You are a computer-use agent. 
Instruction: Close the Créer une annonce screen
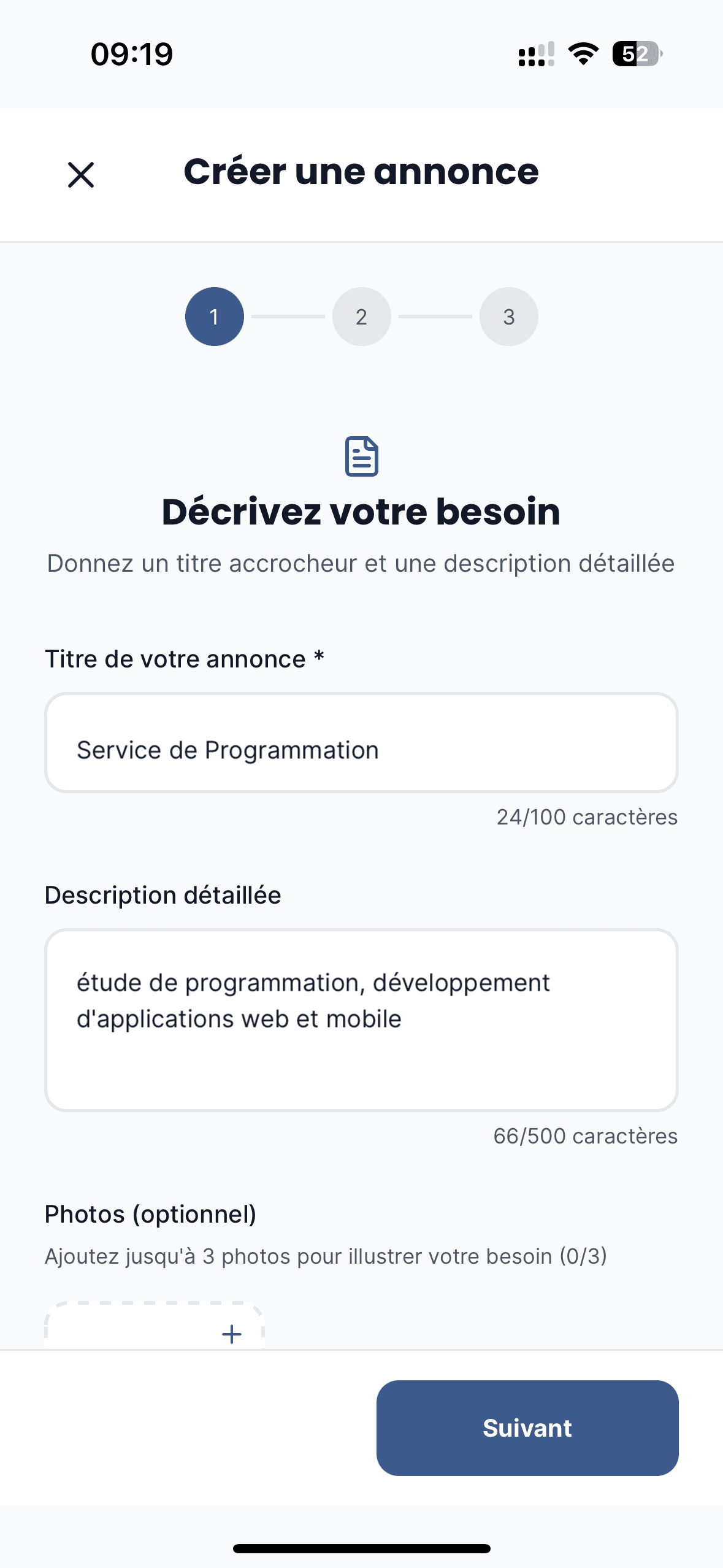[x=81, y=175]
